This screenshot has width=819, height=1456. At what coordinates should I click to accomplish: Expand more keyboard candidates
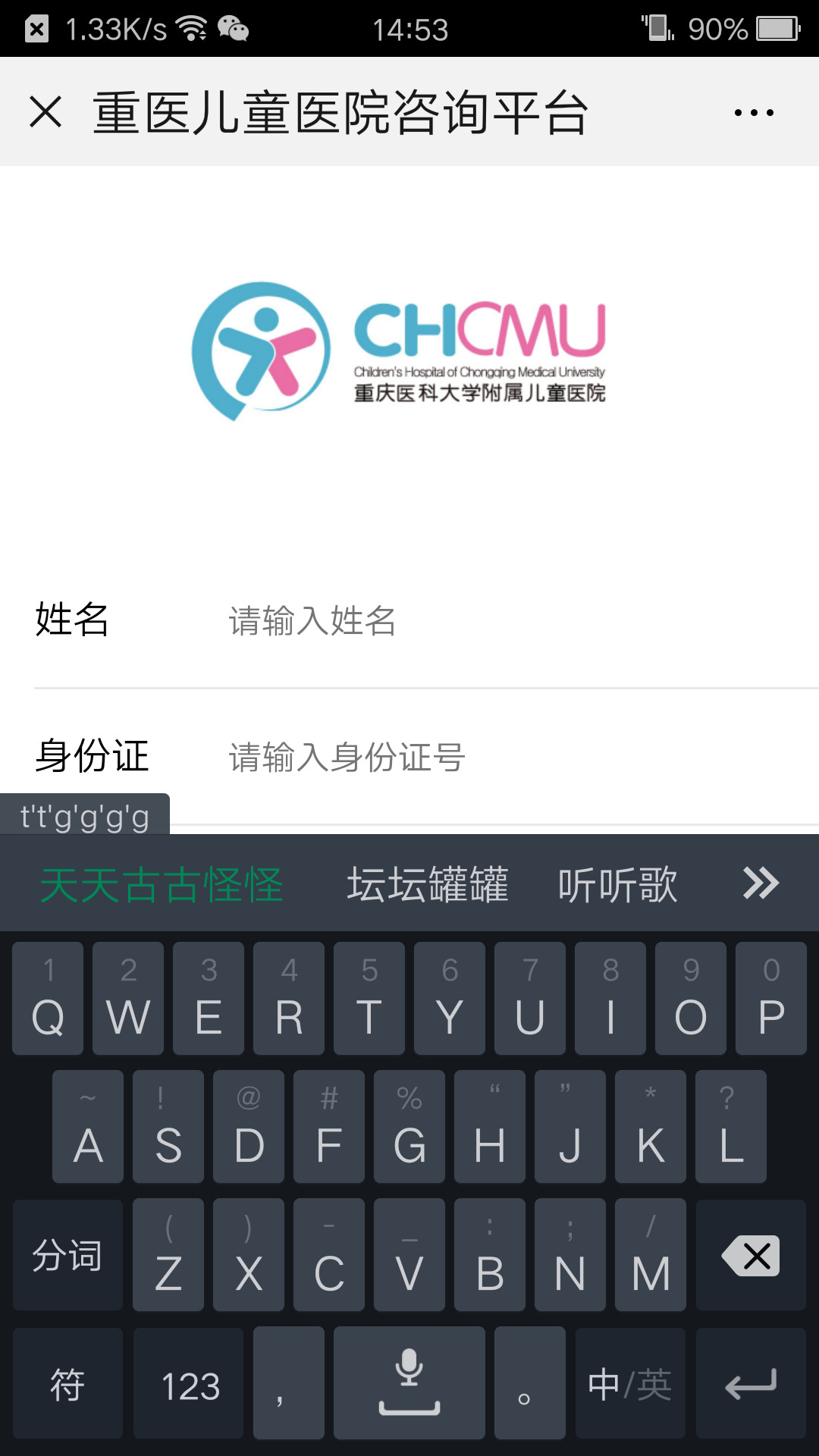(761, 883)
